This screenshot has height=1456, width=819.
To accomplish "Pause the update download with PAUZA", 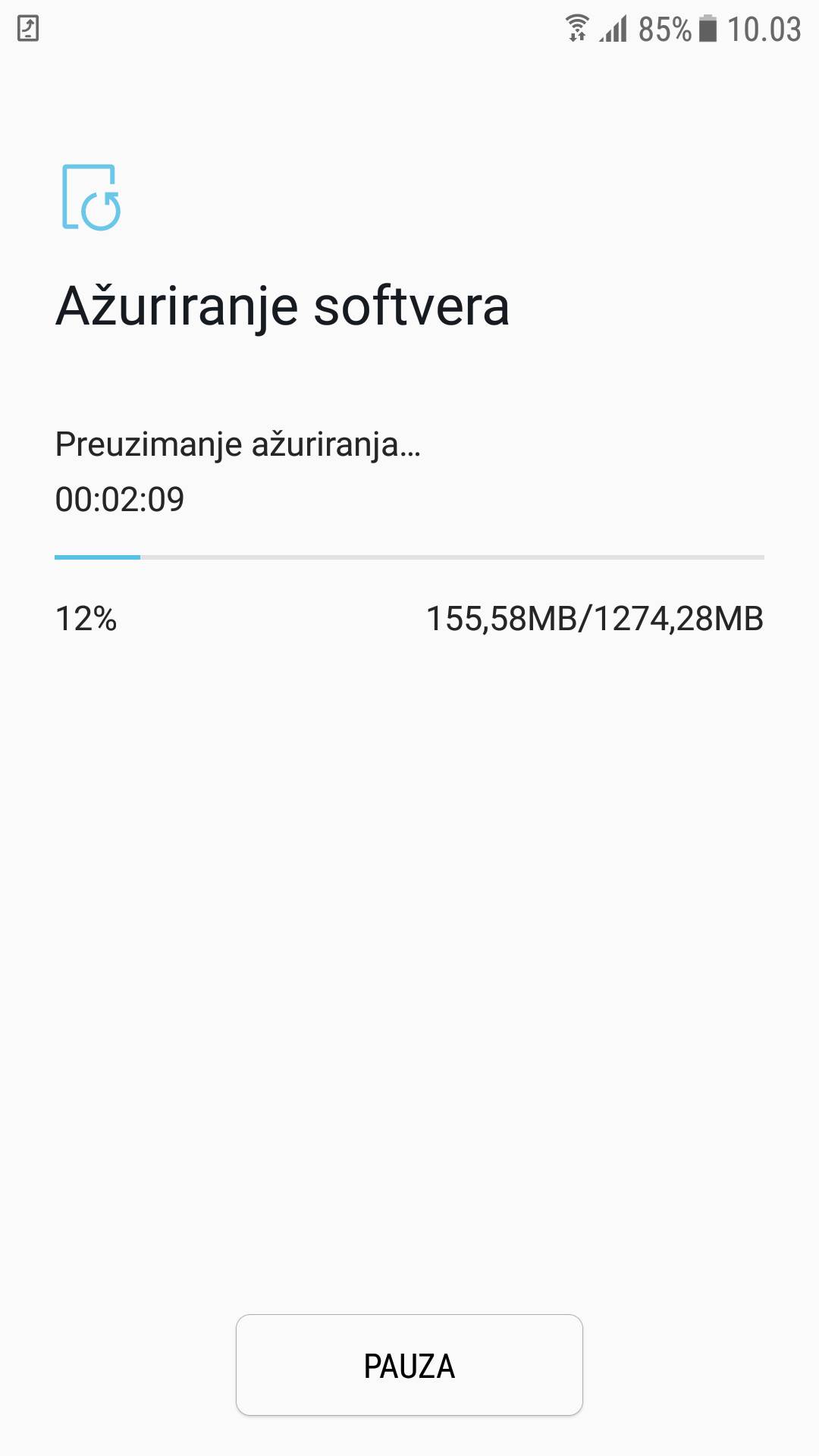I will point(409,1366).
